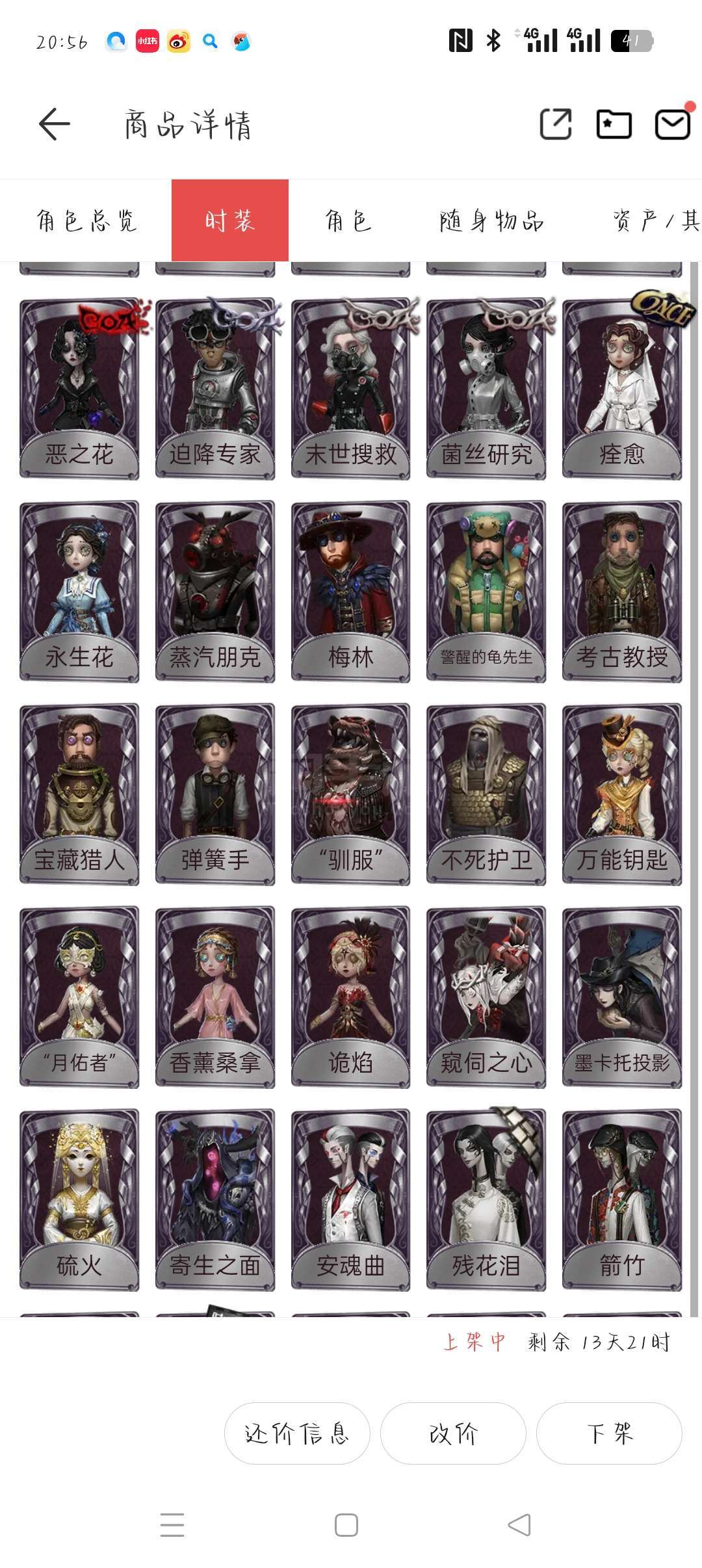702x1568 pixels.
Task: Switch to the 角色 tab
Action: (348, 220)
